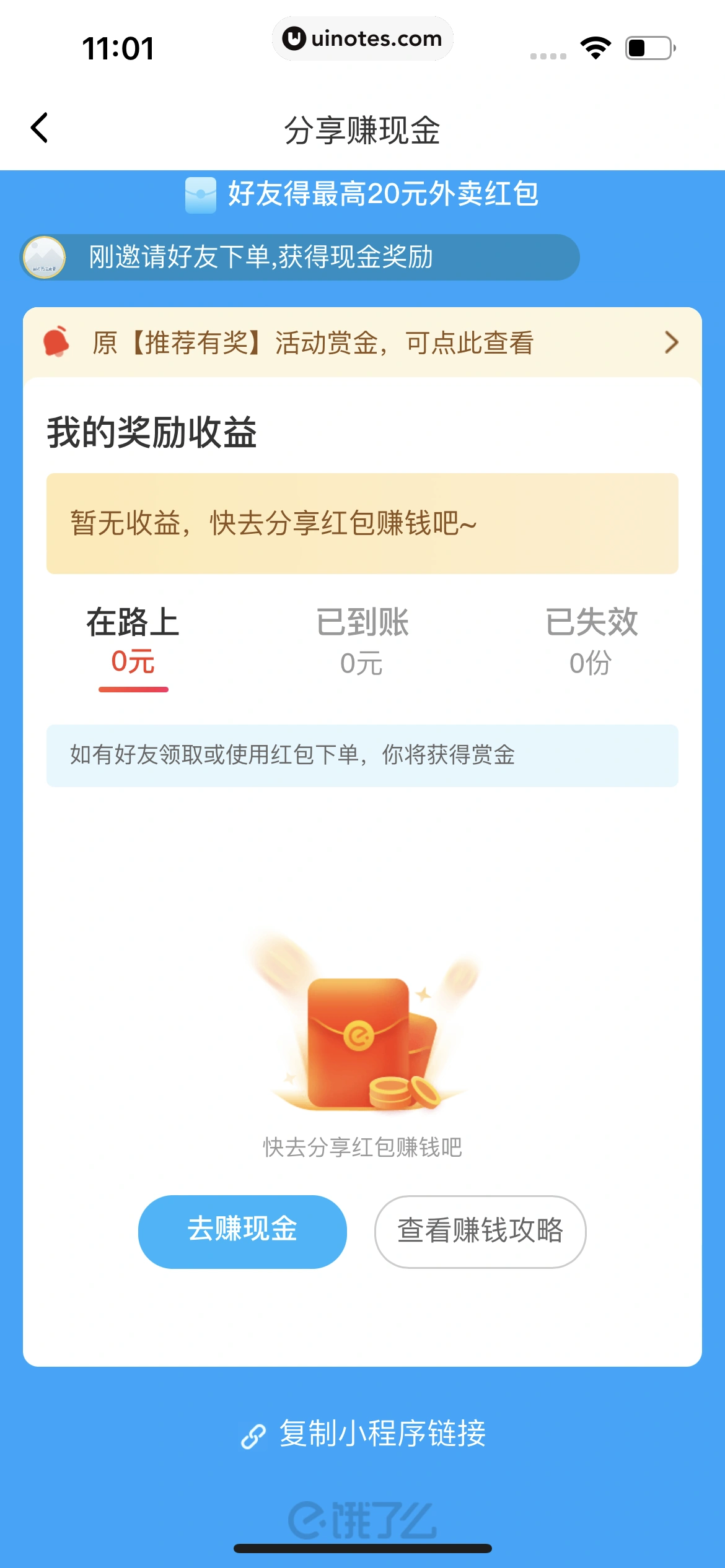Click the chain link icon beside 复制小程序链接
Screen dimensions: 725x1568
[x=253, y=1437]
